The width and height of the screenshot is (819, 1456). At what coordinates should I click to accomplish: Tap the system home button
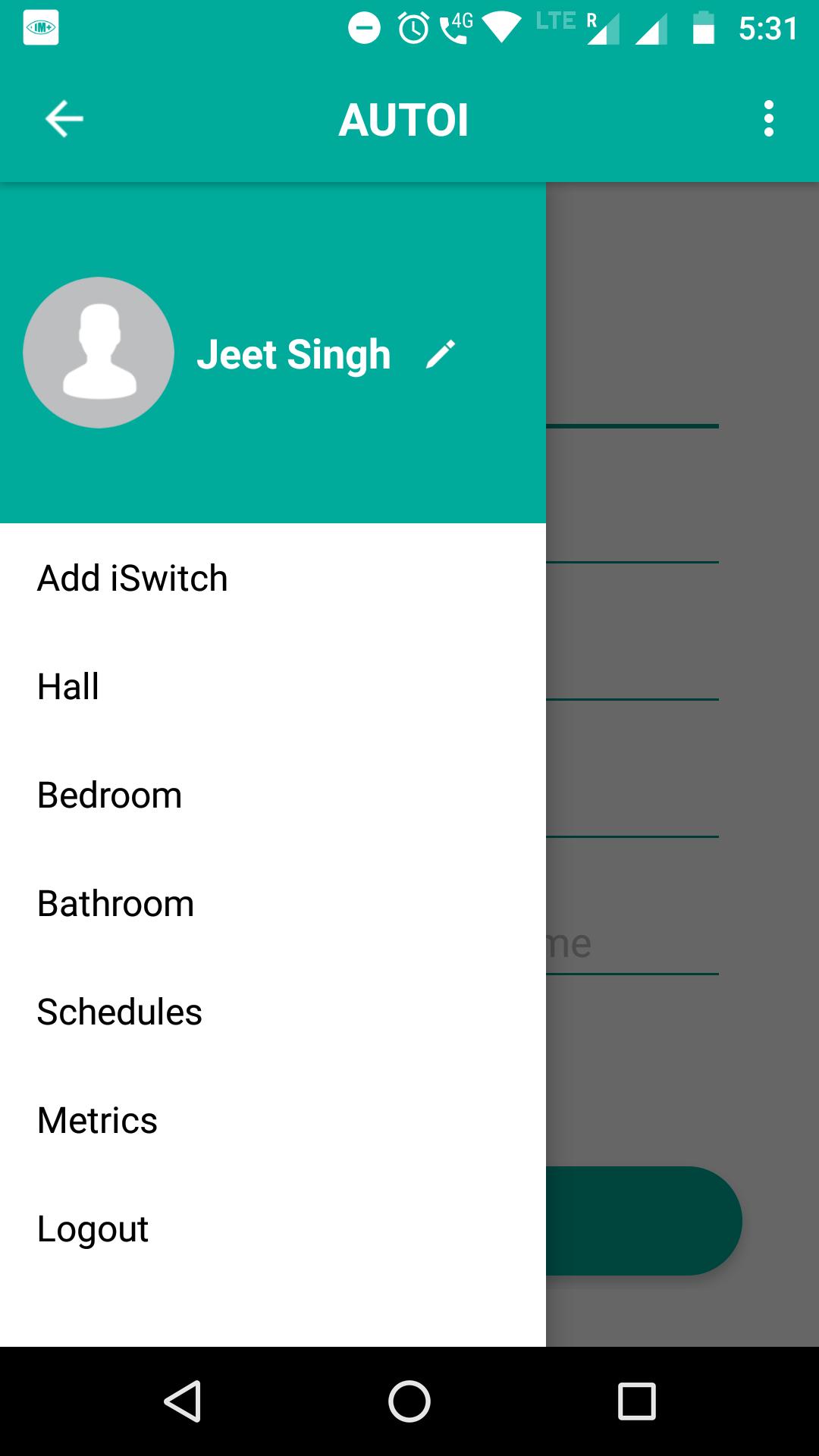(x=409, y=1401)
